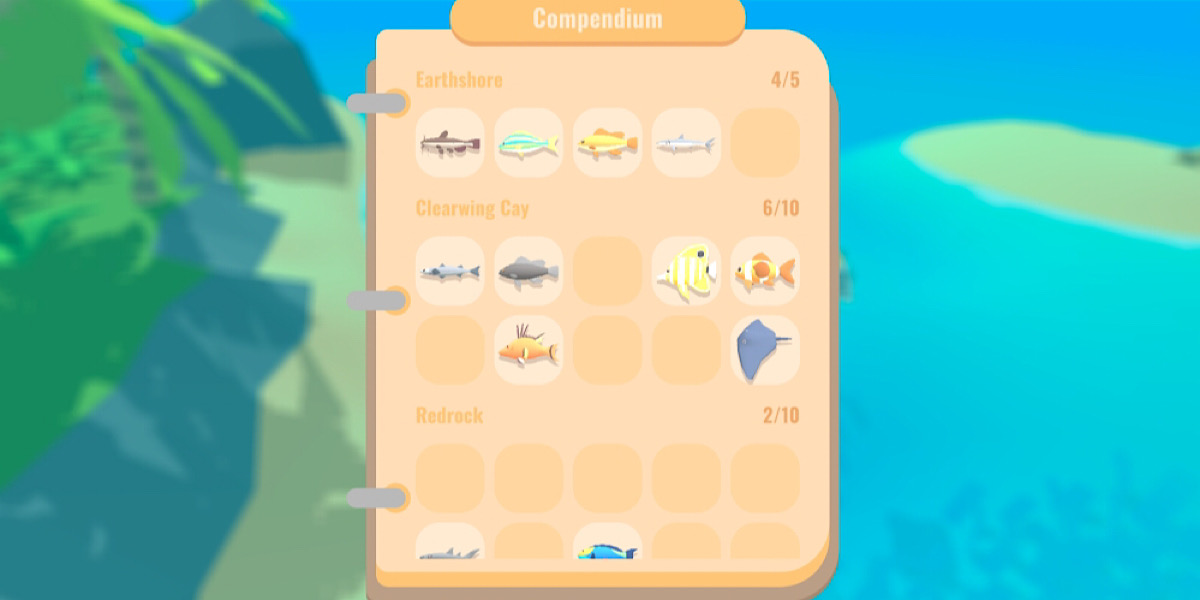Open the silver swordfish entry in Earthshore
The width and height of the screenshot is (1200, 600).
[x=686, y=143]
